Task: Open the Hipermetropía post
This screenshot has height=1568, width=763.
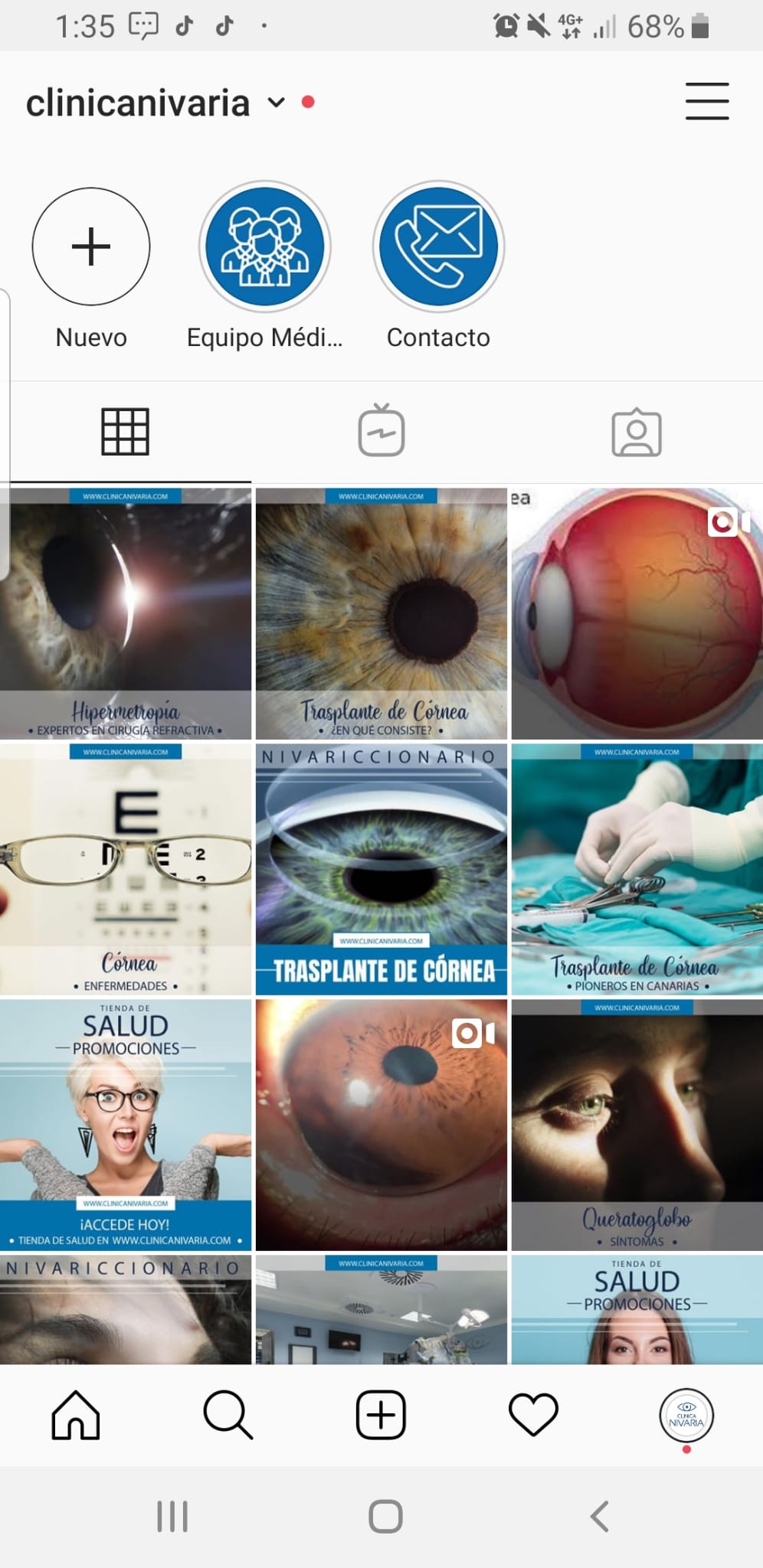Action: 126,613
